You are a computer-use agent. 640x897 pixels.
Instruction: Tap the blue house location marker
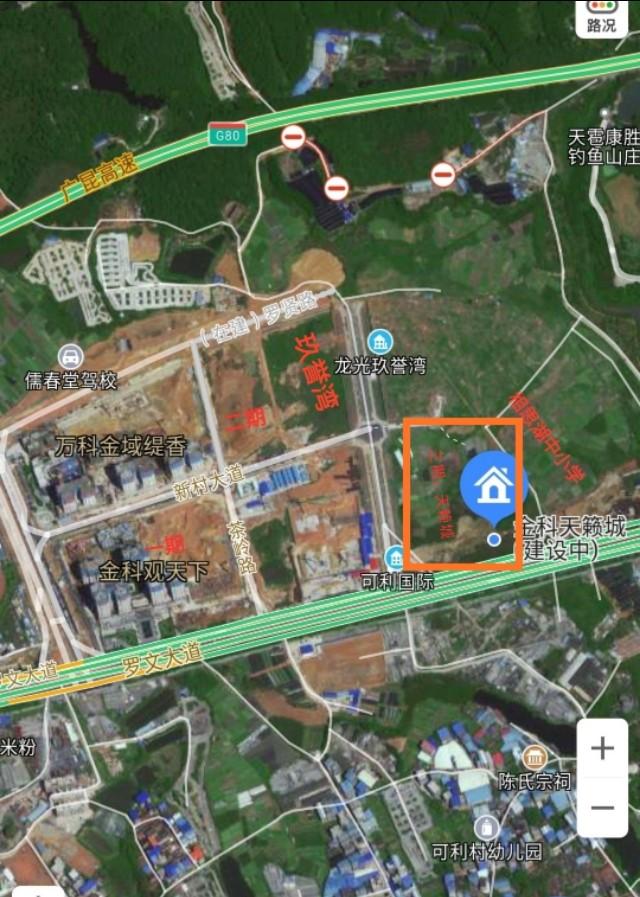490,487
